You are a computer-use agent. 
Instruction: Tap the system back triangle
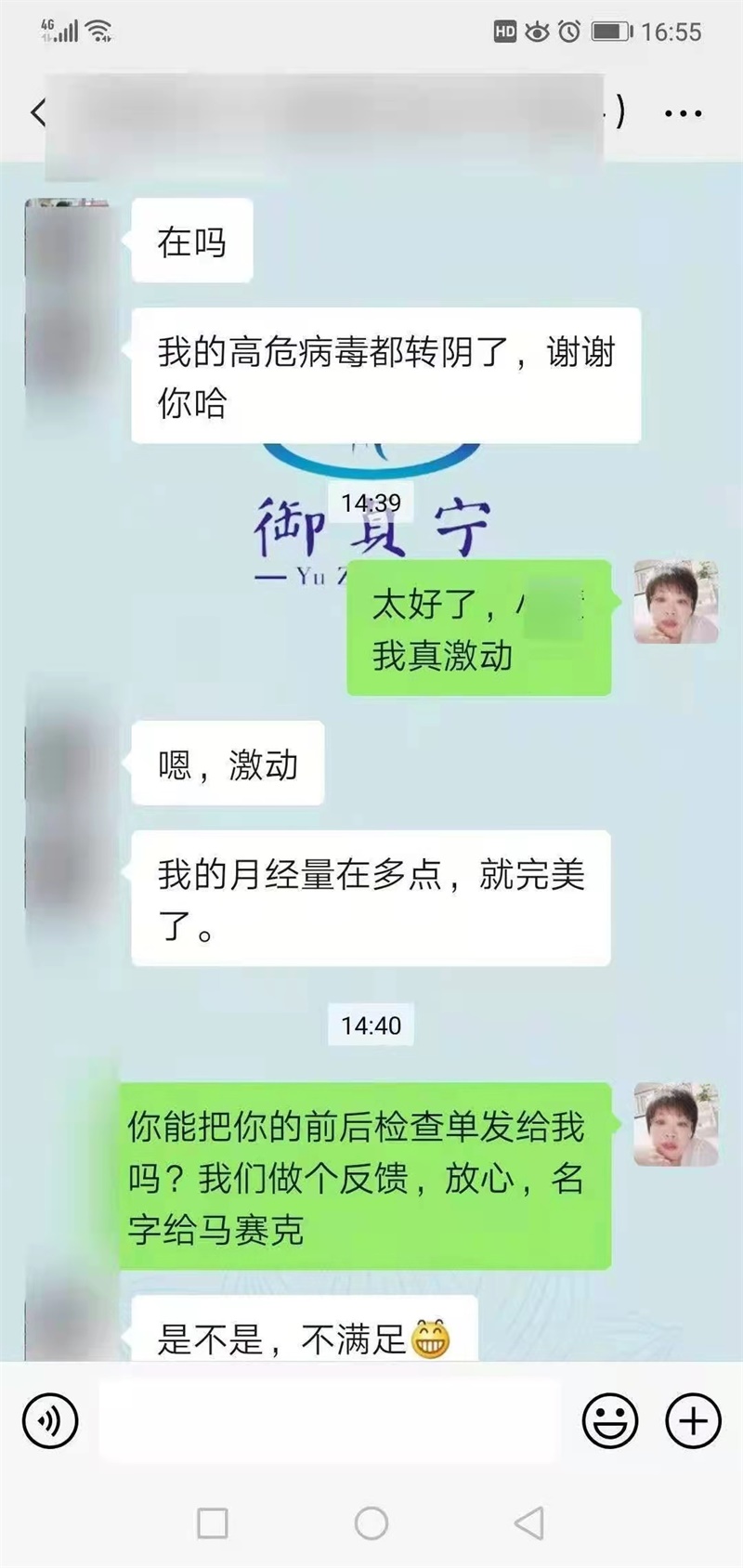(x=529, y=1523)
